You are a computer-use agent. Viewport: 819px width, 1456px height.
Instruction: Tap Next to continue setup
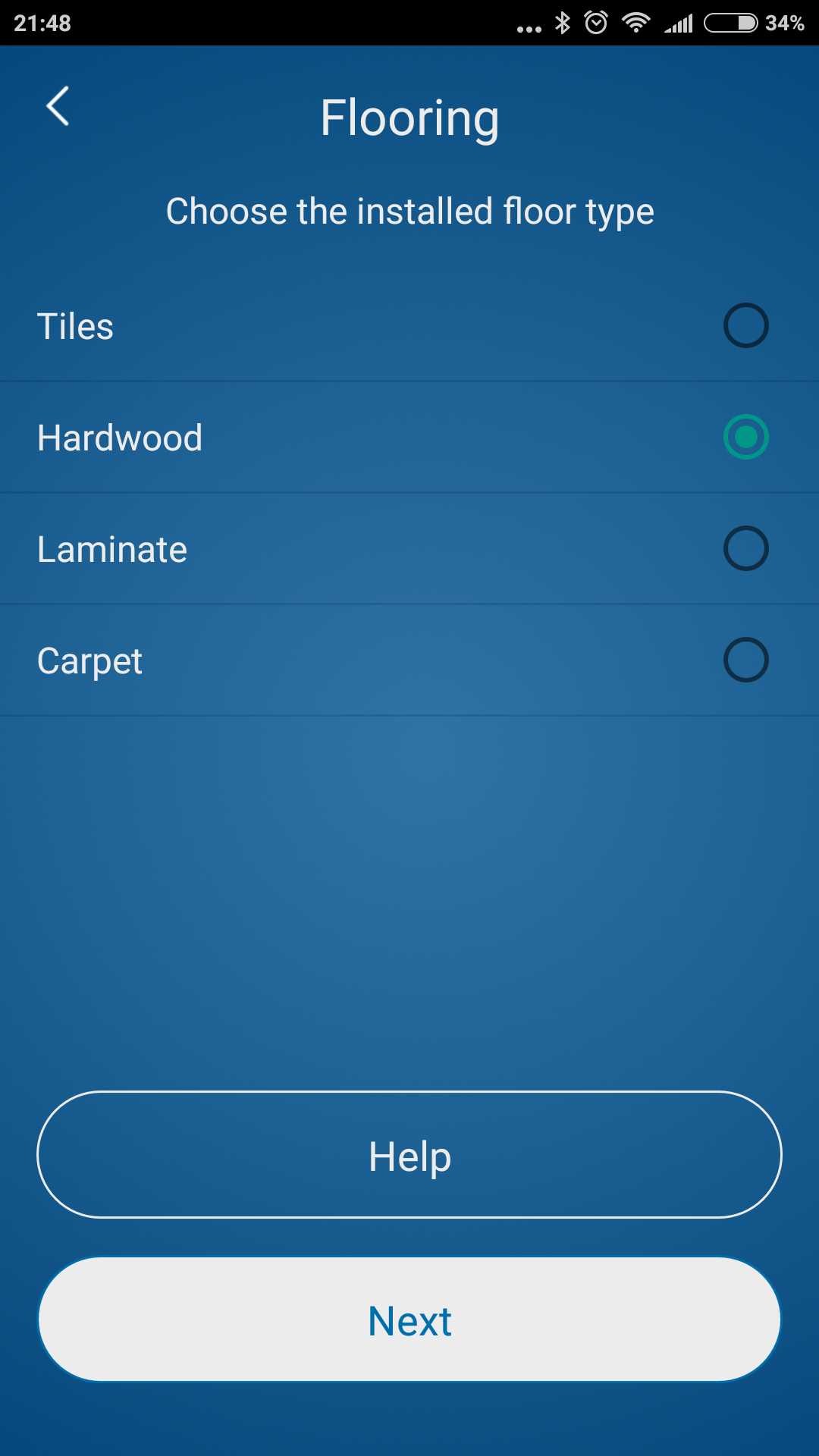(x=409, y=1319)
